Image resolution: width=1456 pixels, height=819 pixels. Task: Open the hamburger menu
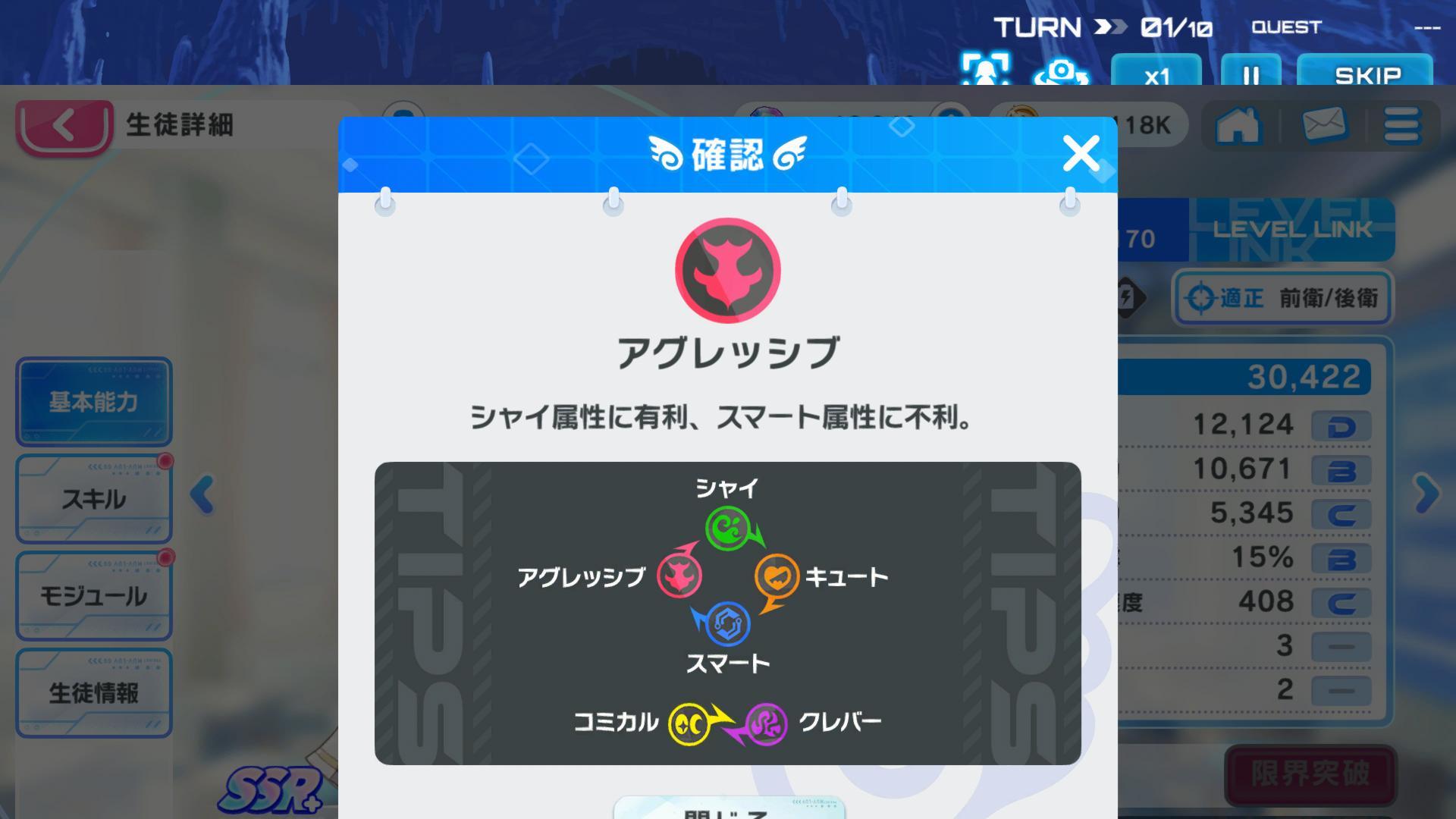click(1401, 125)
